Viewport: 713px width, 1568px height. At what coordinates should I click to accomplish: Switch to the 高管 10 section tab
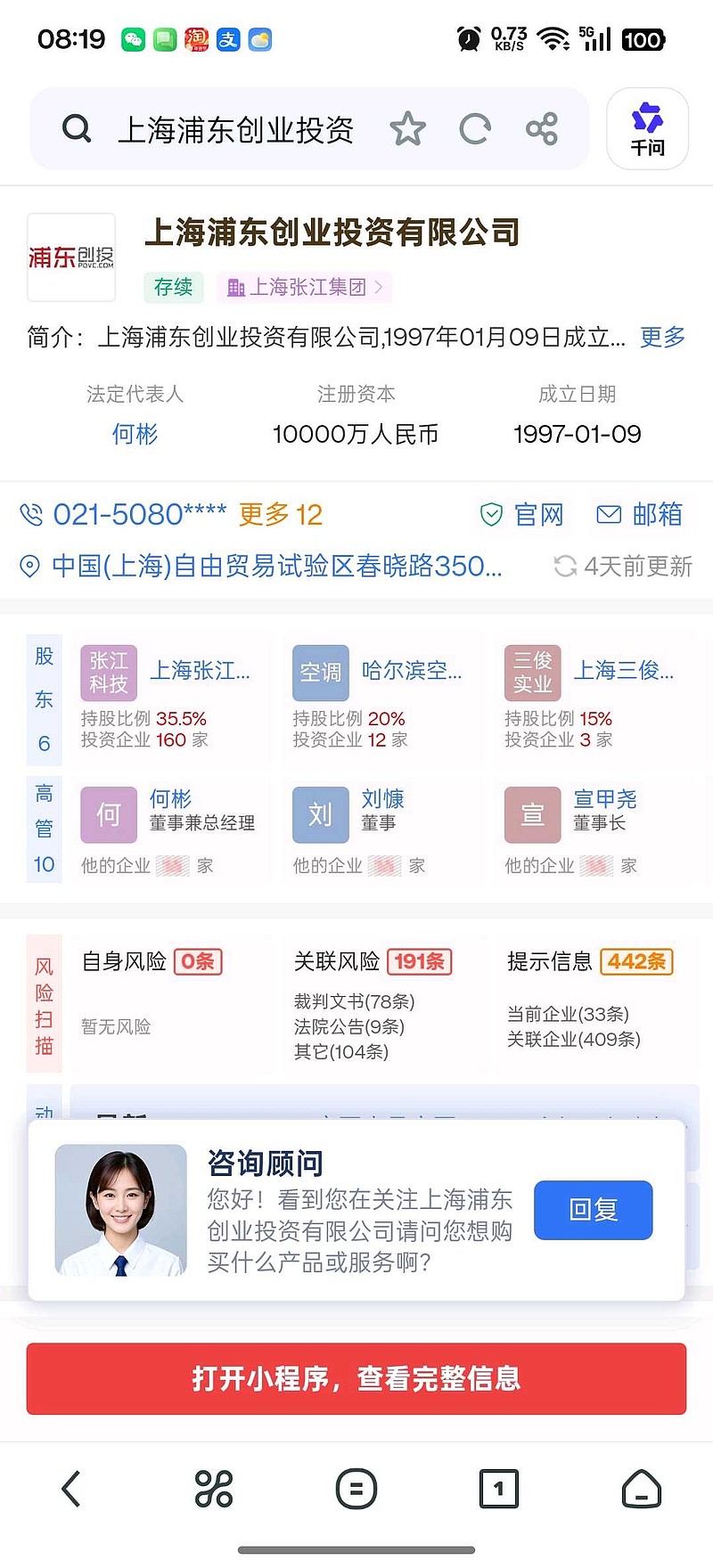[x=44, y=829]
